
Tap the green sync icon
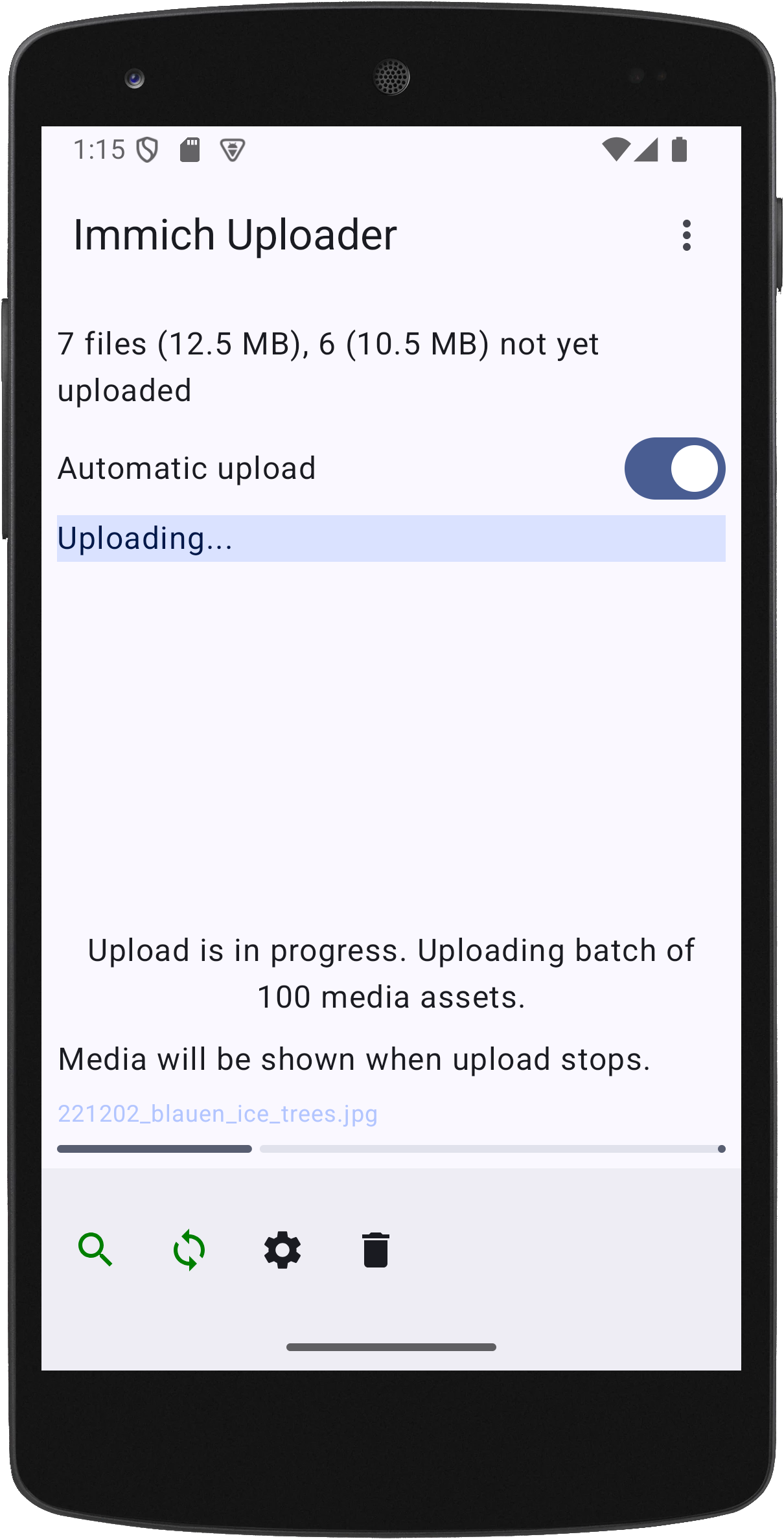click(189, 1249)
